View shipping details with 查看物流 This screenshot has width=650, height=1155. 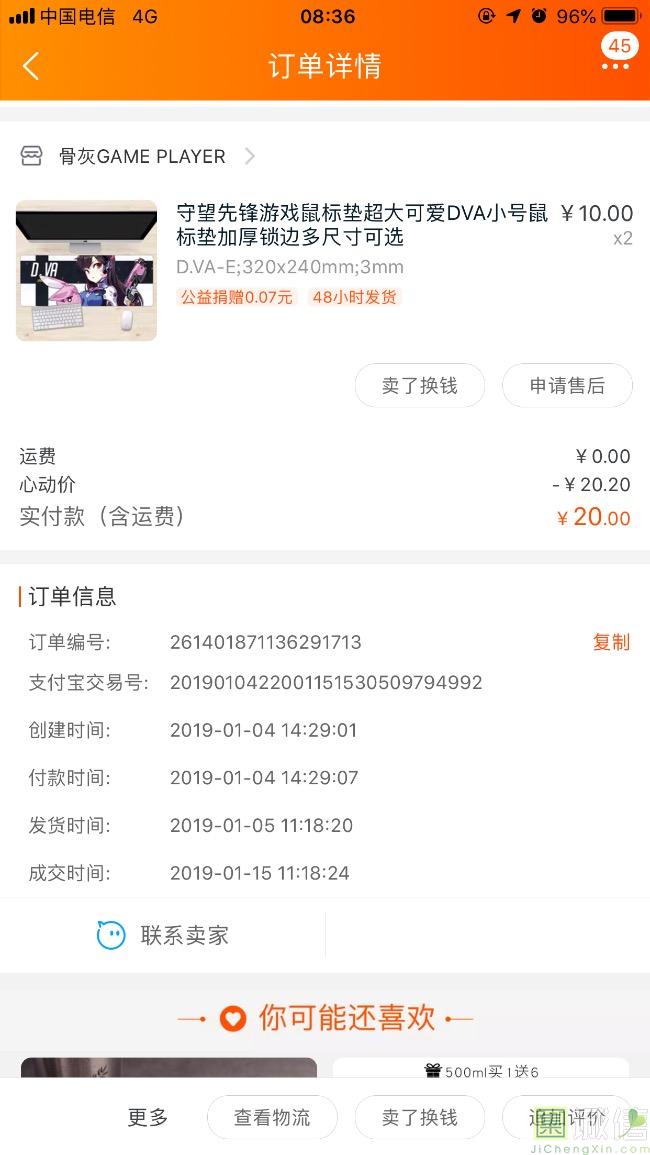[x=272, y=1117]
